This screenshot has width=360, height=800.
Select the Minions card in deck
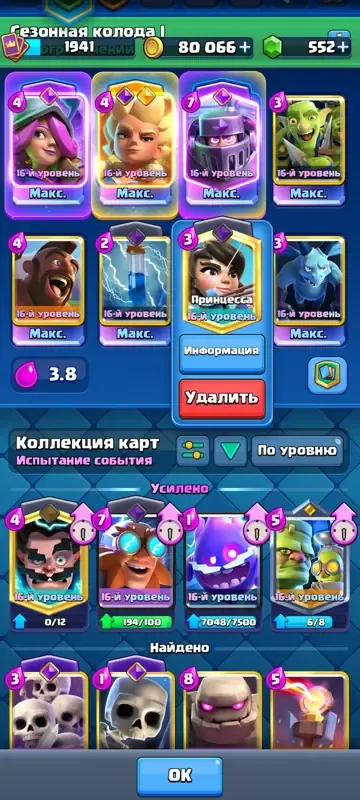click(308, 290)
